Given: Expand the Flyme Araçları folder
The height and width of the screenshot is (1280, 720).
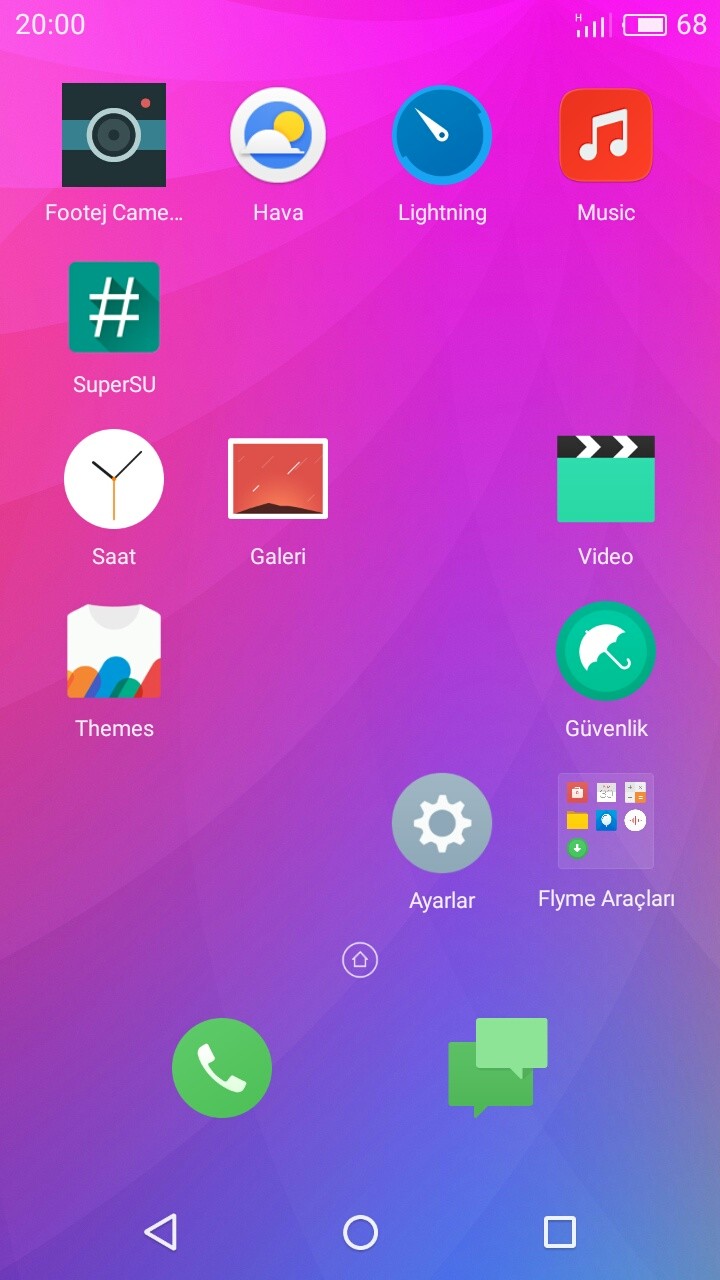Looking at the screenshot, I should click(606, 822).
